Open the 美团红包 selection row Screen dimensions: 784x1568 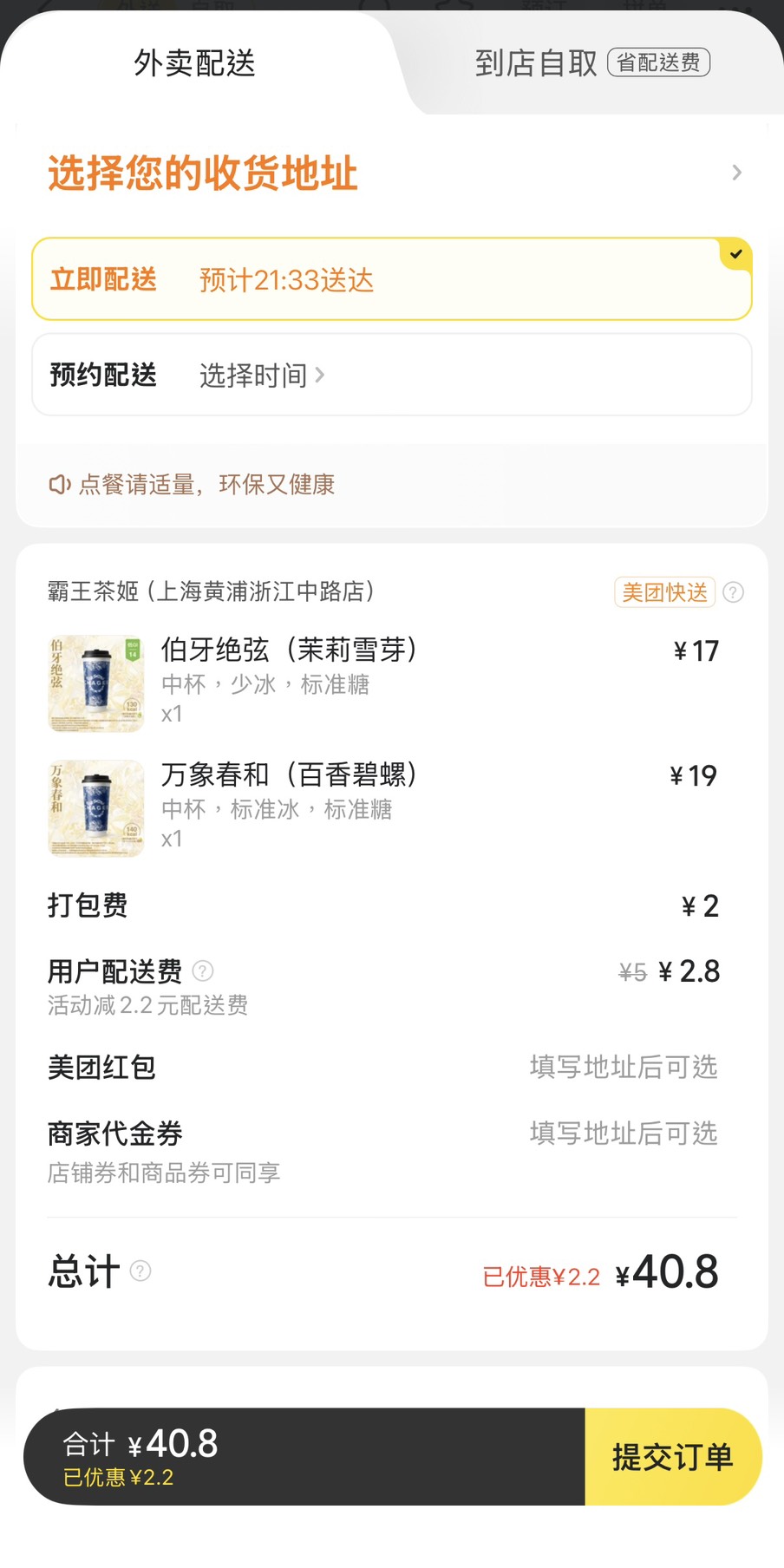point(391,1067)
